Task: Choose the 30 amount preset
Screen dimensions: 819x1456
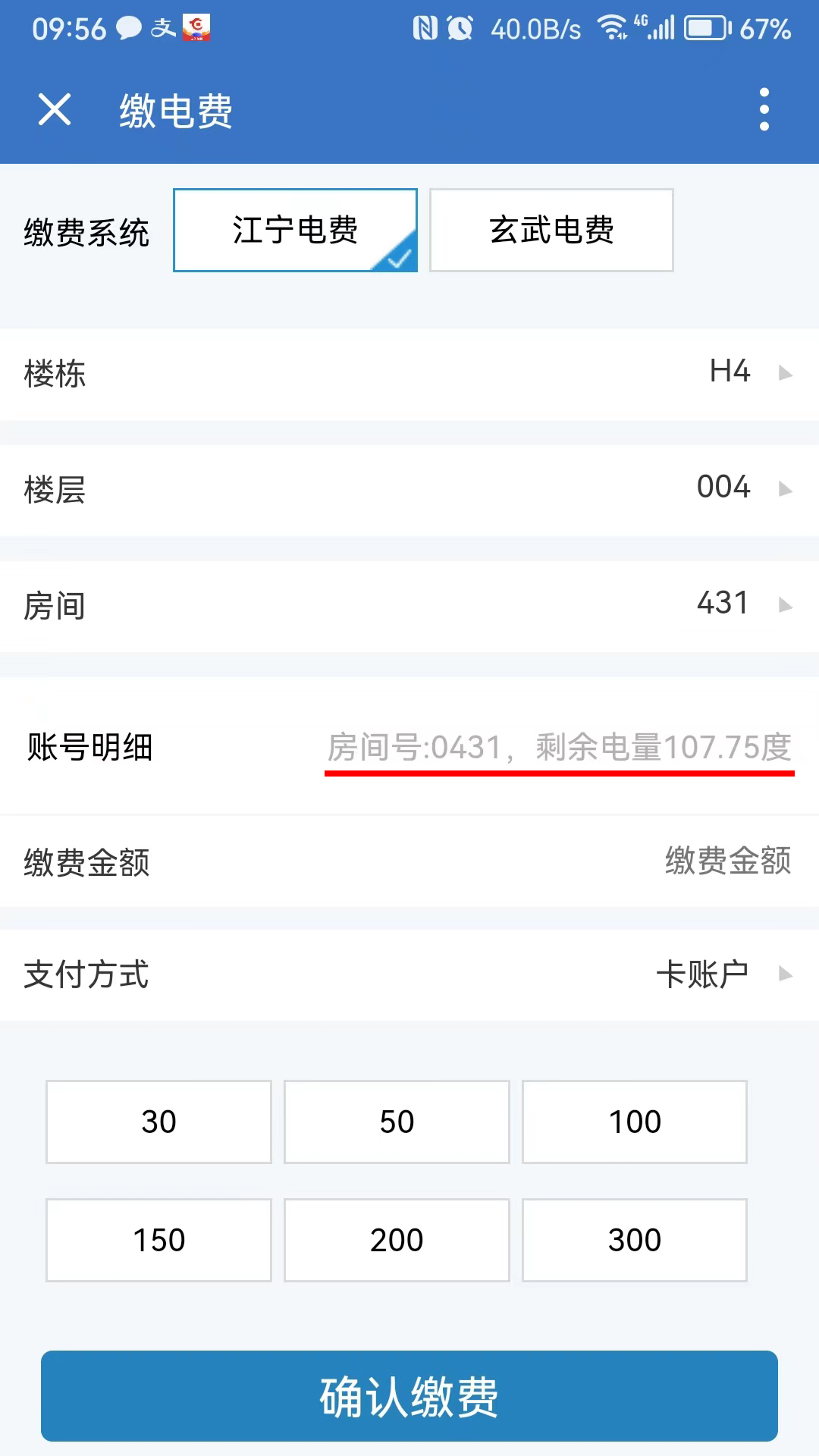Action: [x=158, y=1122]
